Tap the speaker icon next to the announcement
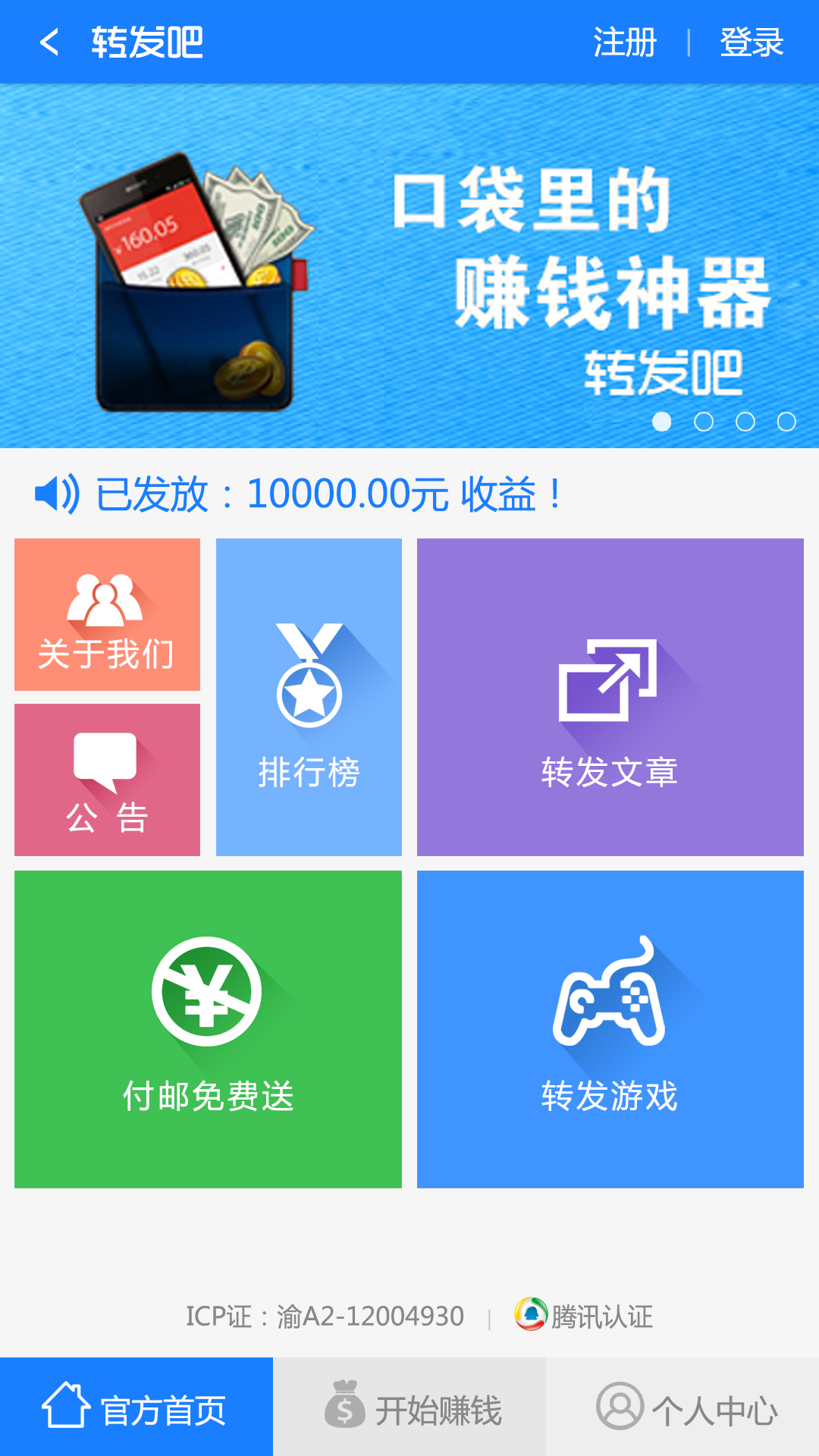This screenshot has height=1456, width=819. coord(55,493)
